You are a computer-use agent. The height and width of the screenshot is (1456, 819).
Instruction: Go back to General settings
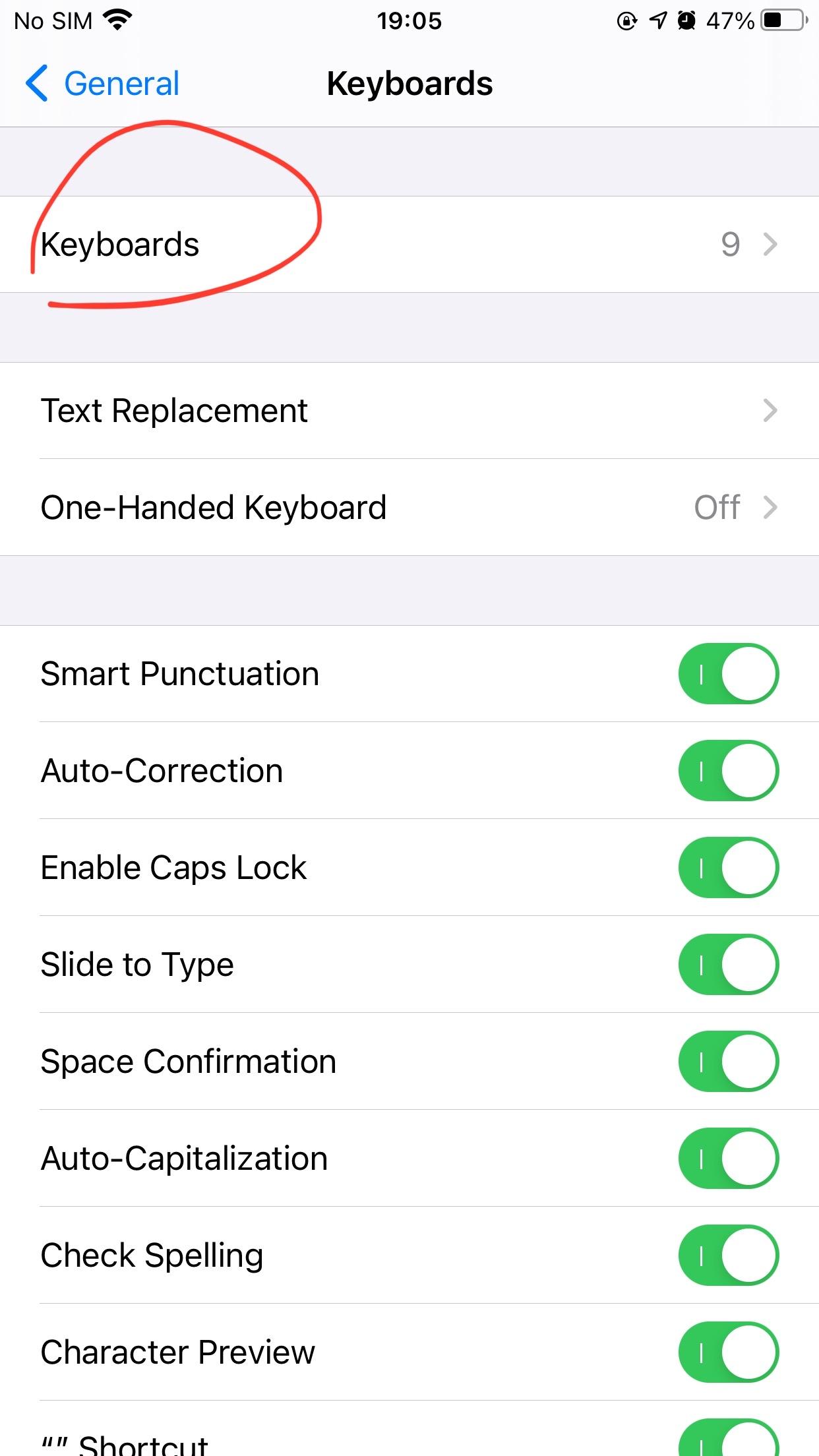pos(102,84)
